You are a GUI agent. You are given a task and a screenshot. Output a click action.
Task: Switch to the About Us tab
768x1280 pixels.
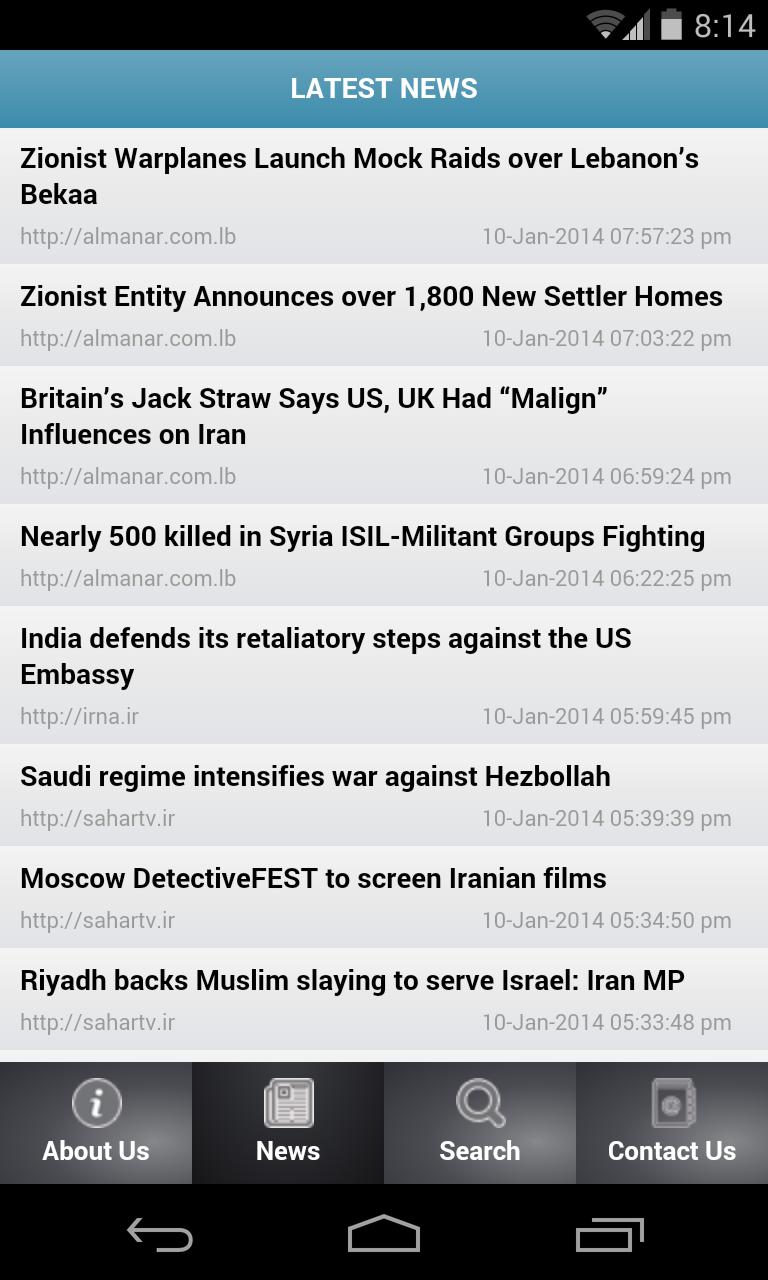[96, 1123]
